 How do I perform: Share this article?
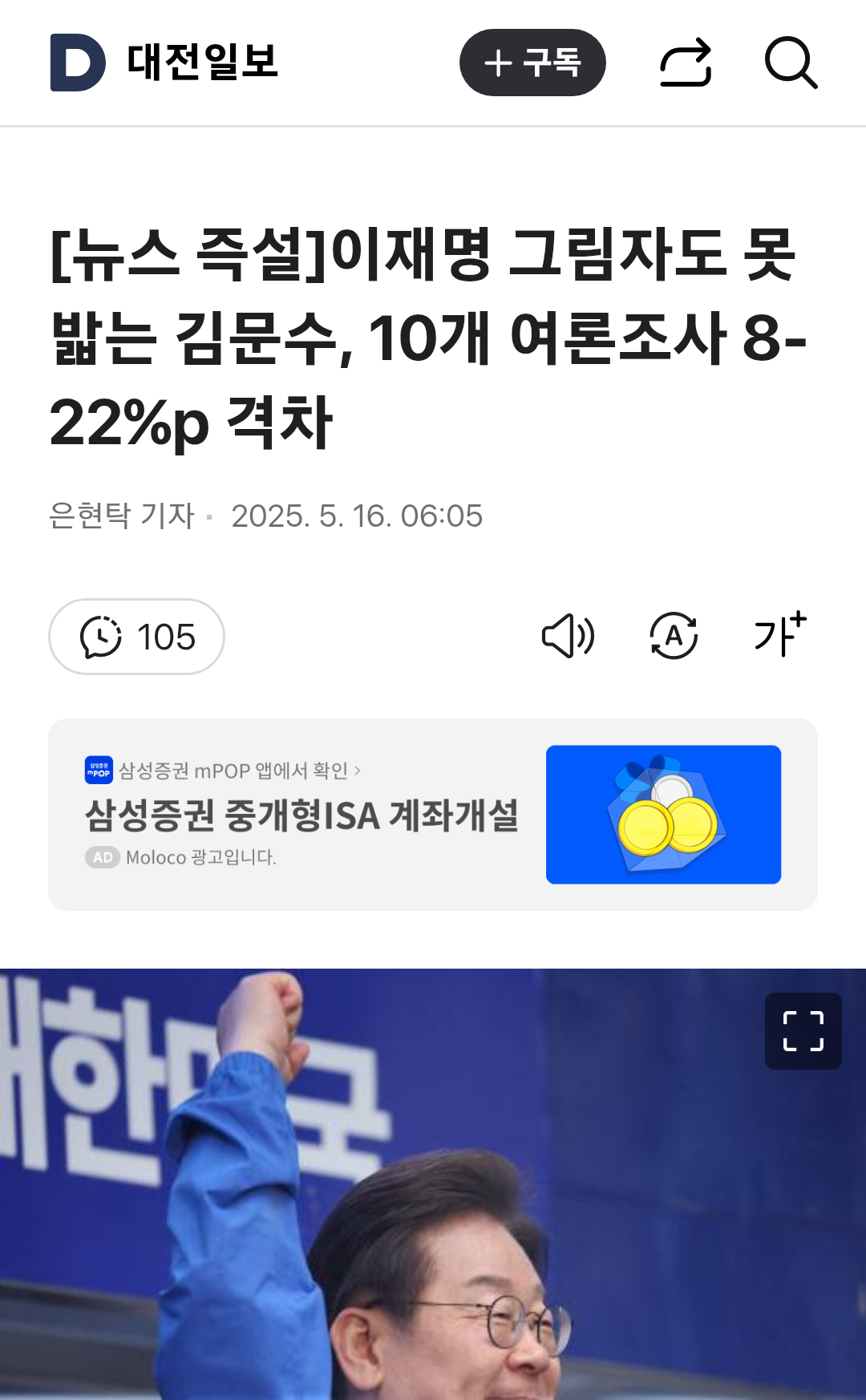[x=686, y=63]
